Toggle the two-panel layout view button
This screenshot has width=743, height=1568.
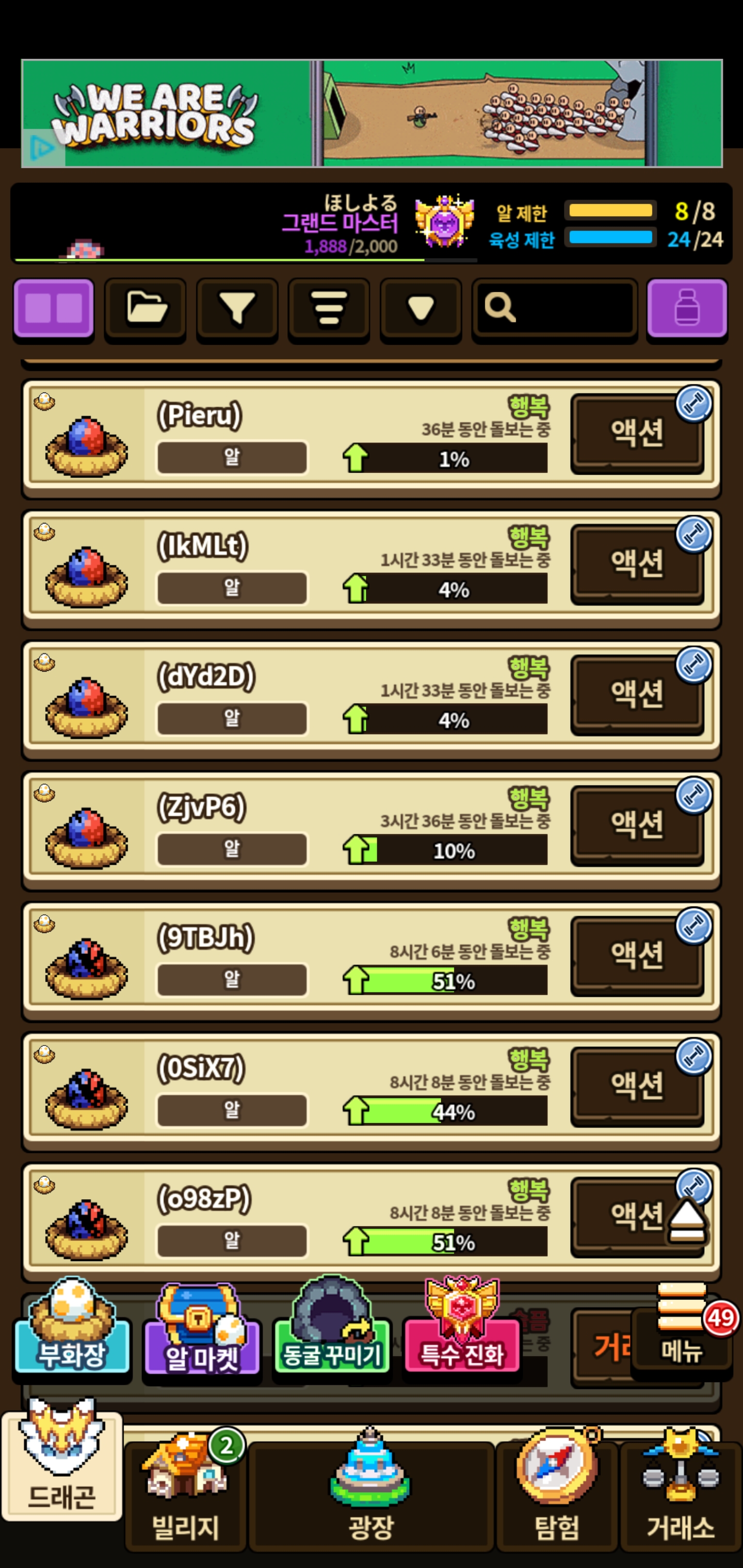coord(54,308)
